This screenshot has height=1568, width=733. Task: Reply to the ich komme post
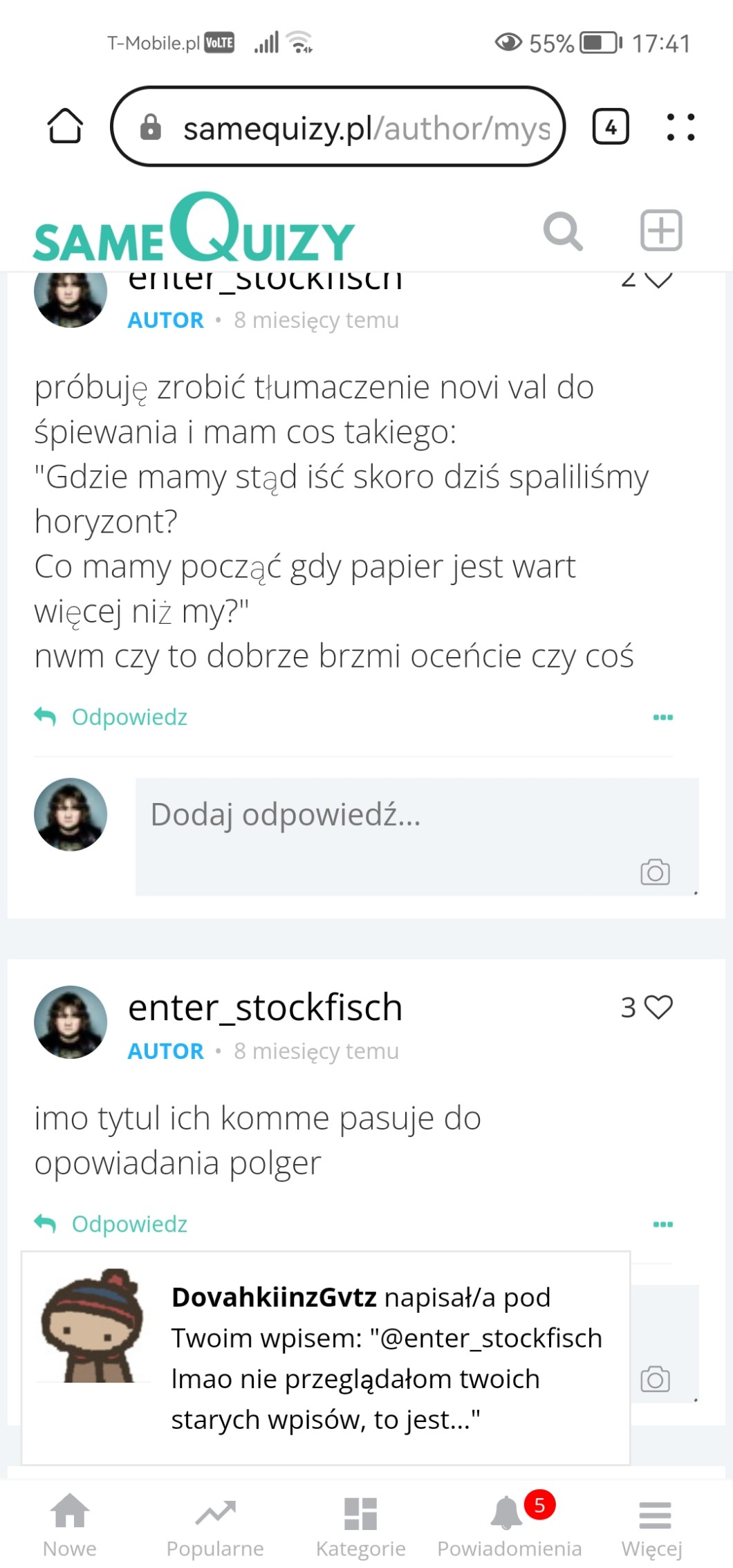(112, 1224)
